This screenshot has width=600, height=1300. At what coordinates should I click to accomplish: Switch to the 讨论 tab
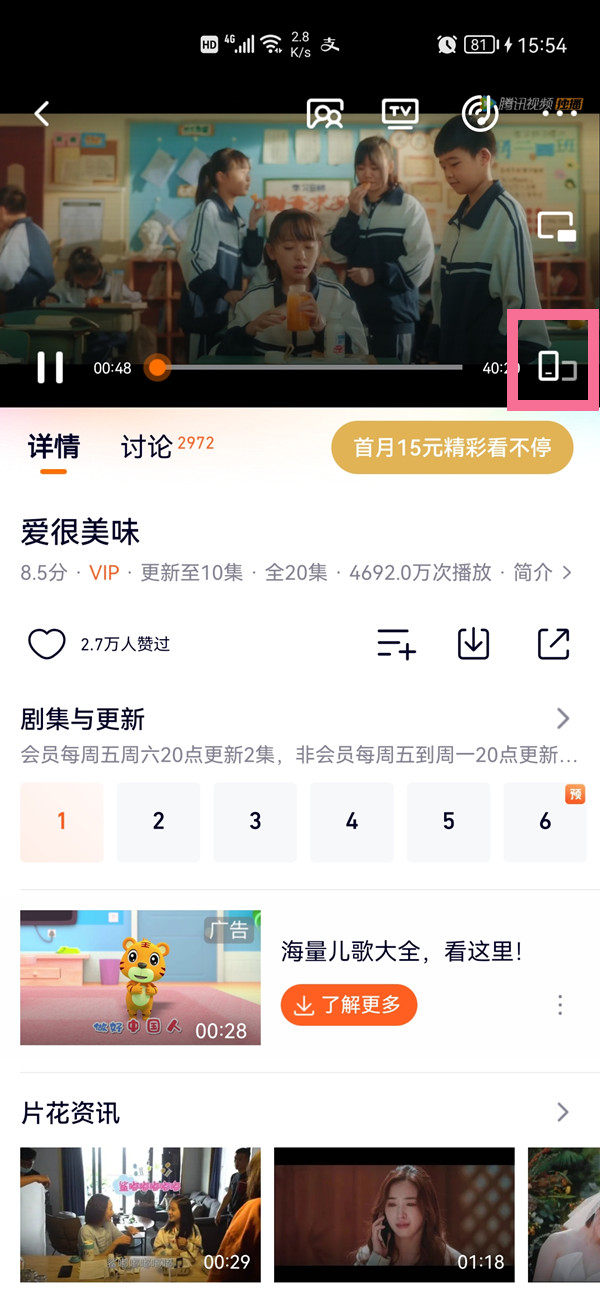click(148, 447)
